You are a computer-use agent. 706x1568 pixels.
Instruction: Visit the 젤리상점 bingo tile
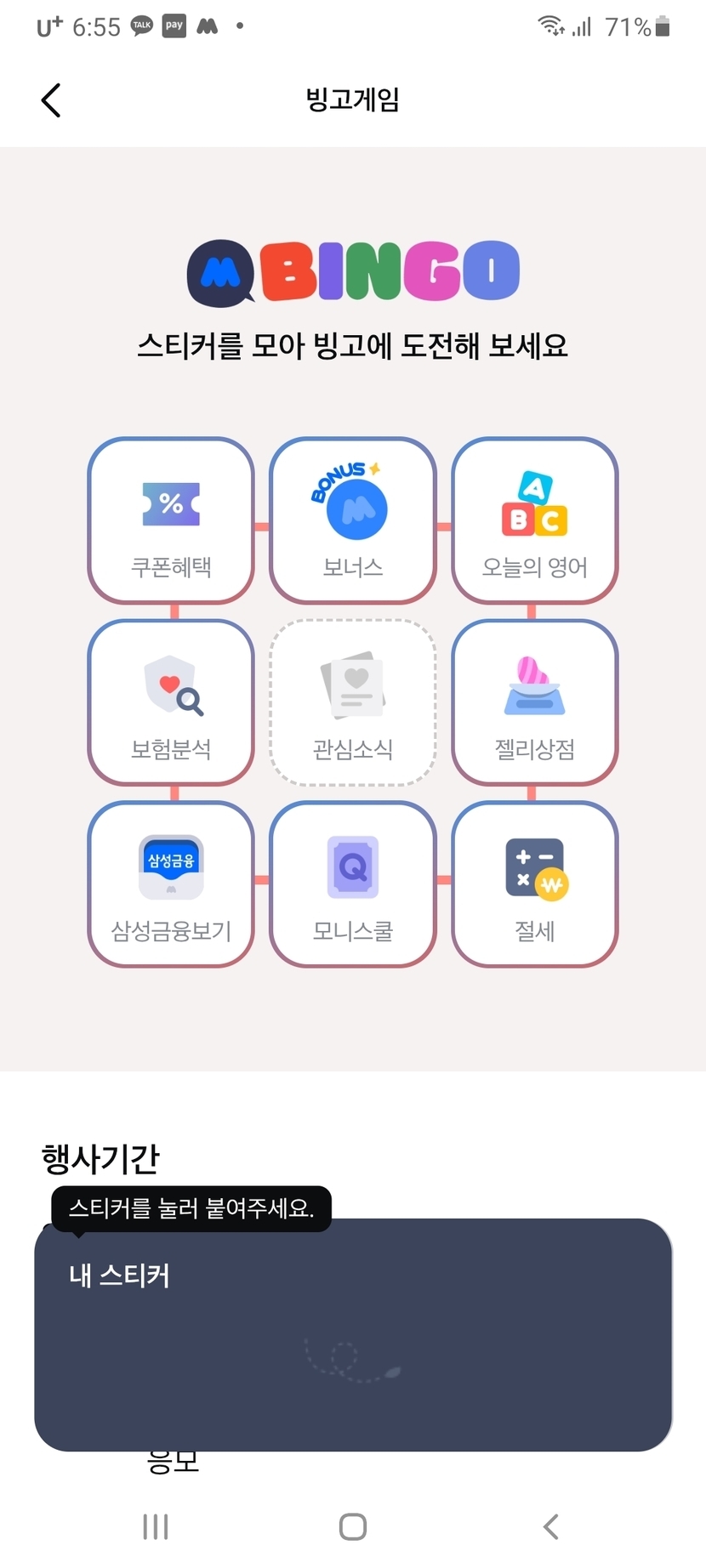[535, 702]
